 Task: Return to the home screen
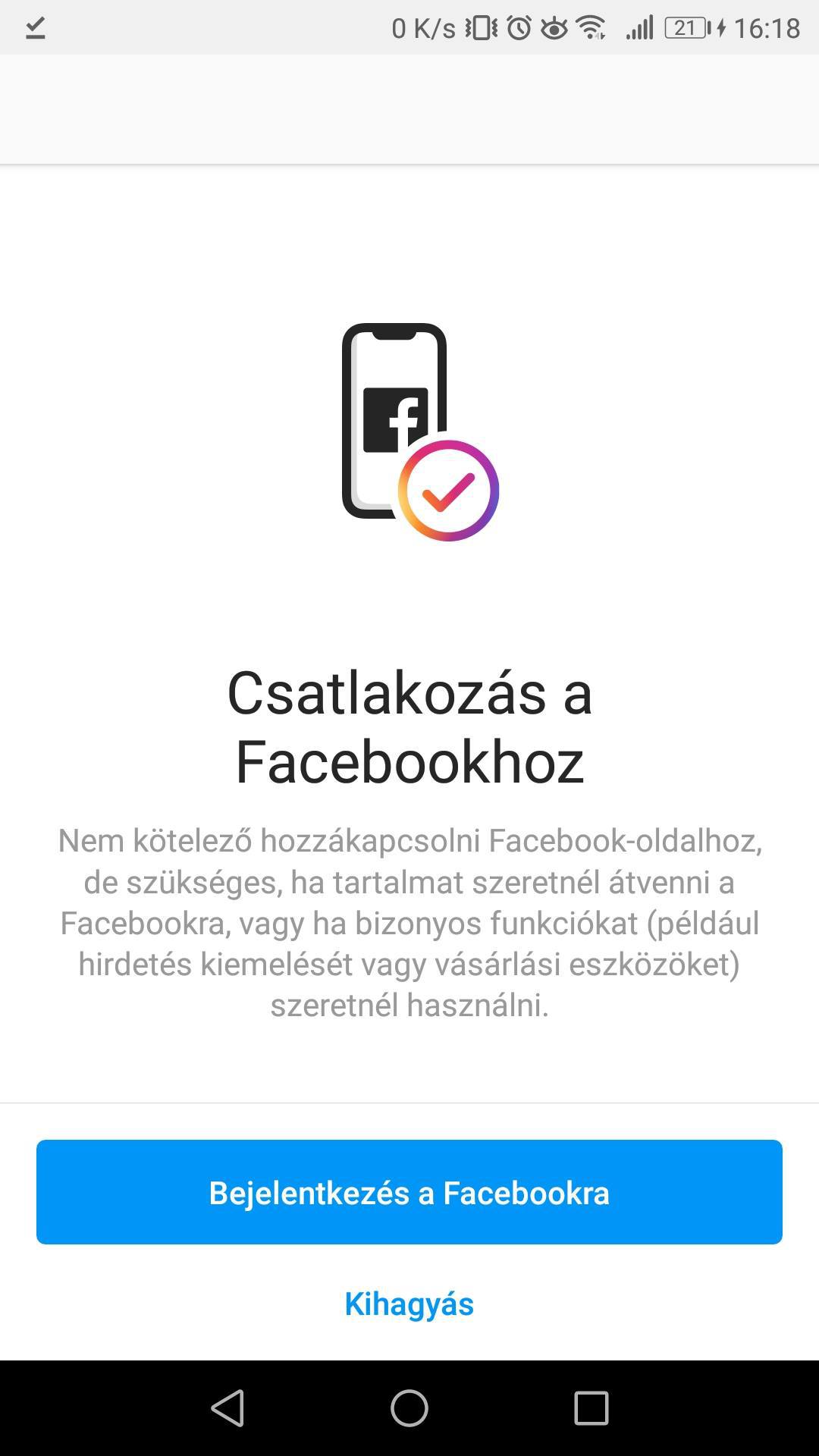[409, 1408]
